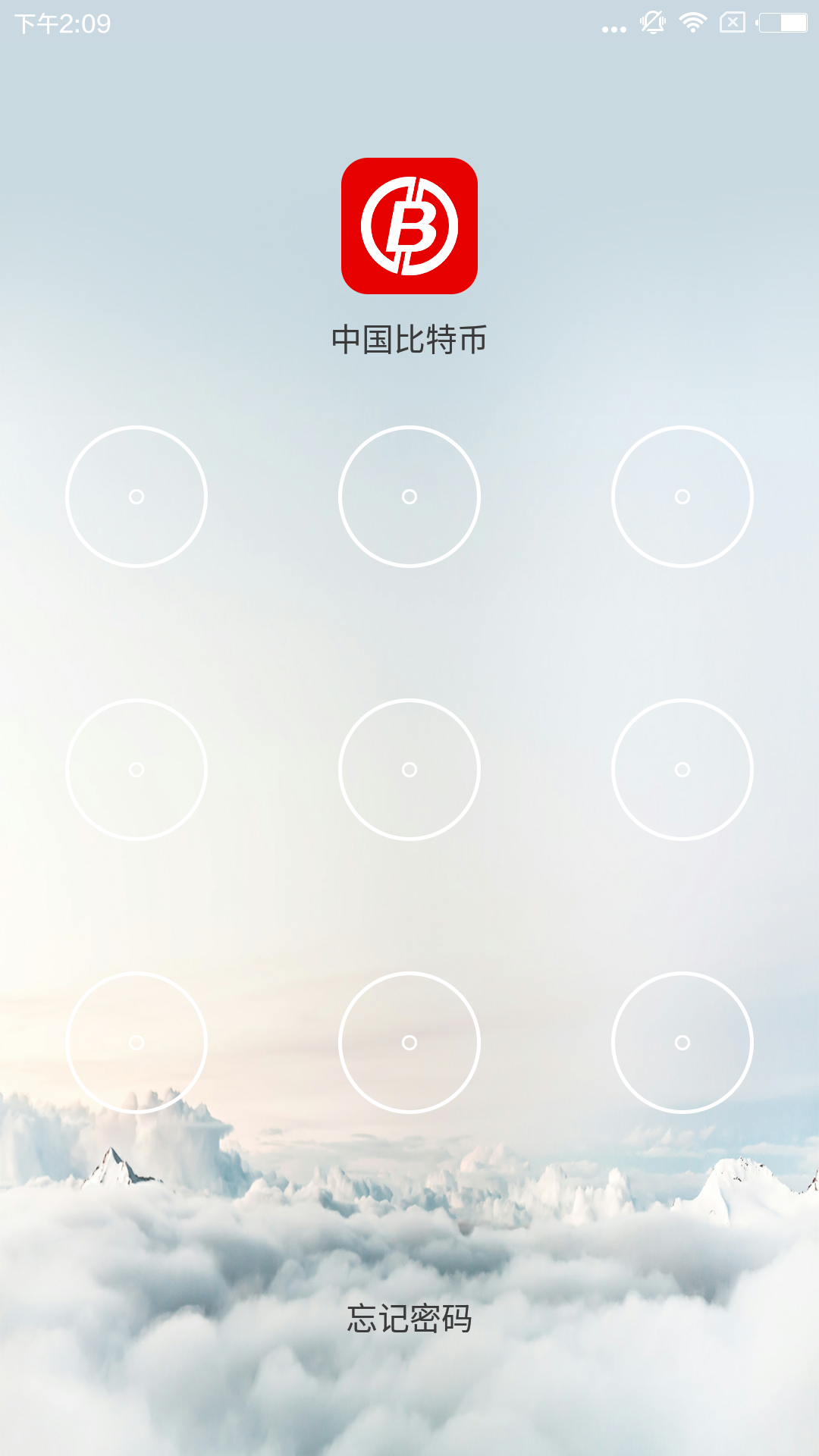Select the bottom-middle pattern lock circle

pyautogui.click(x=409, y=1043)
